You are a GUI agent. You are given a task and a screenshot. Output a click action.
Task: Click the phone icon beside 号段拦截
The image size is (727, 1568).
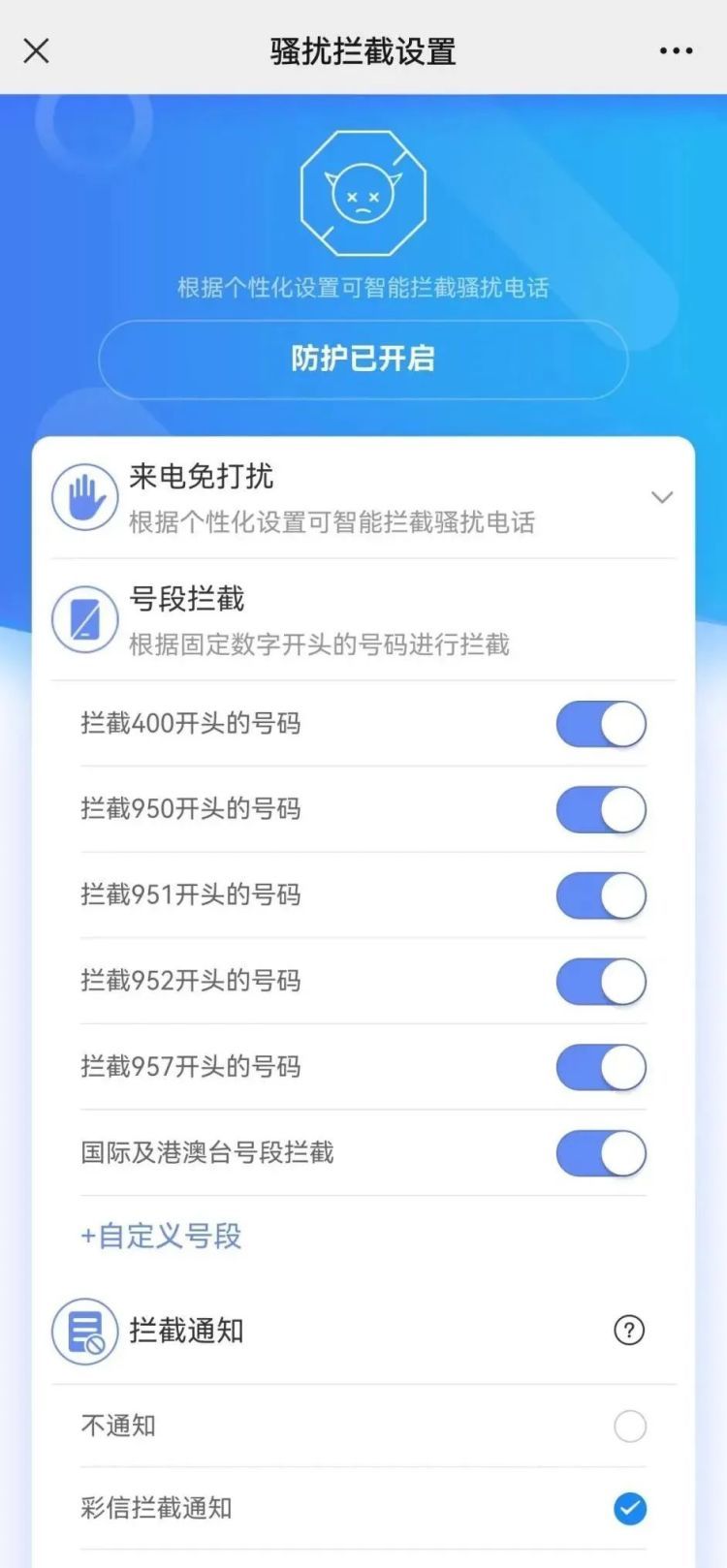pyautogui.click(x=85, y=619)
